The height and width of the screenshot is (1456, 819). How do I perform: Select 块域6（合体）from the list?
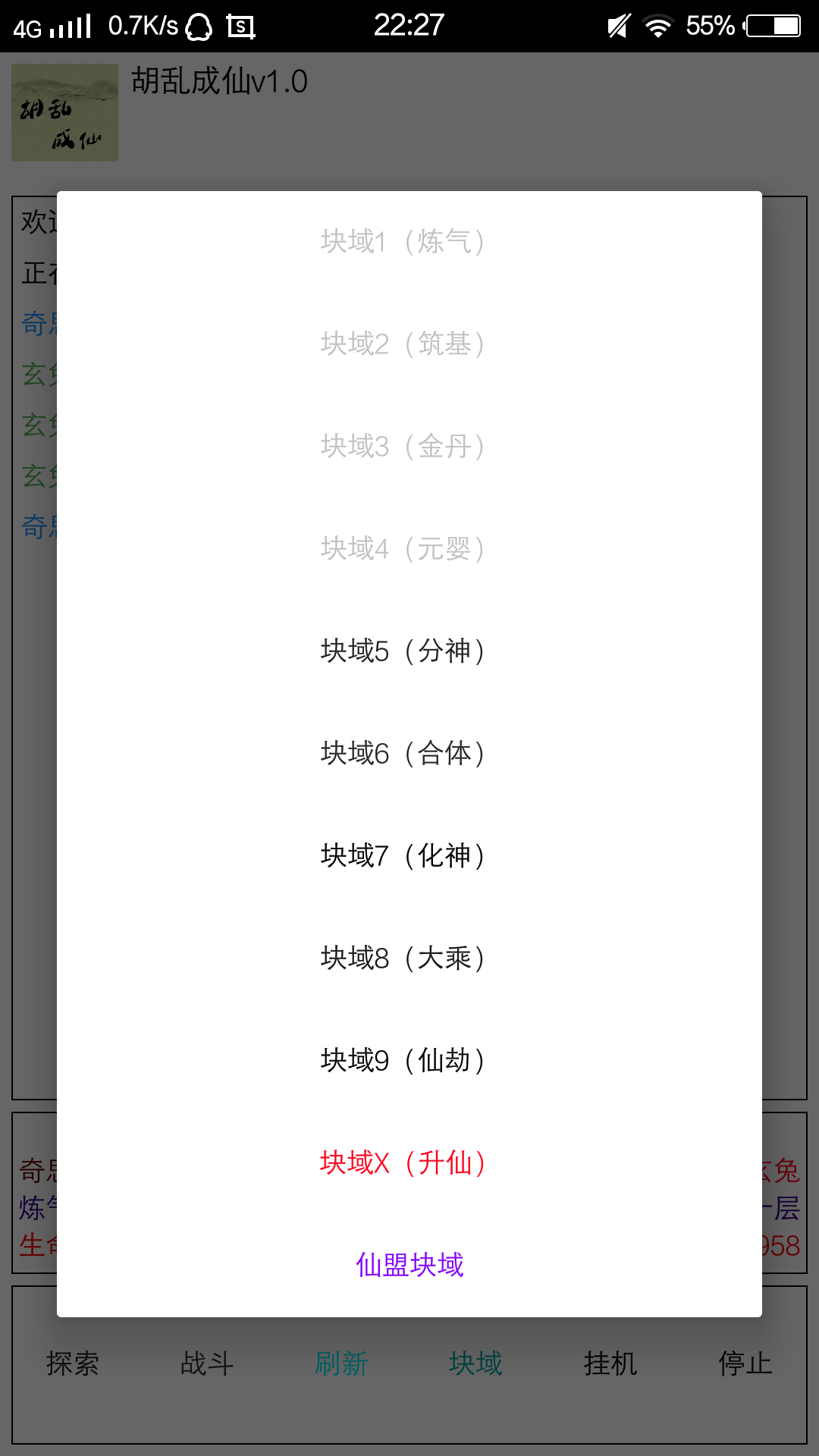pos(403,753)
